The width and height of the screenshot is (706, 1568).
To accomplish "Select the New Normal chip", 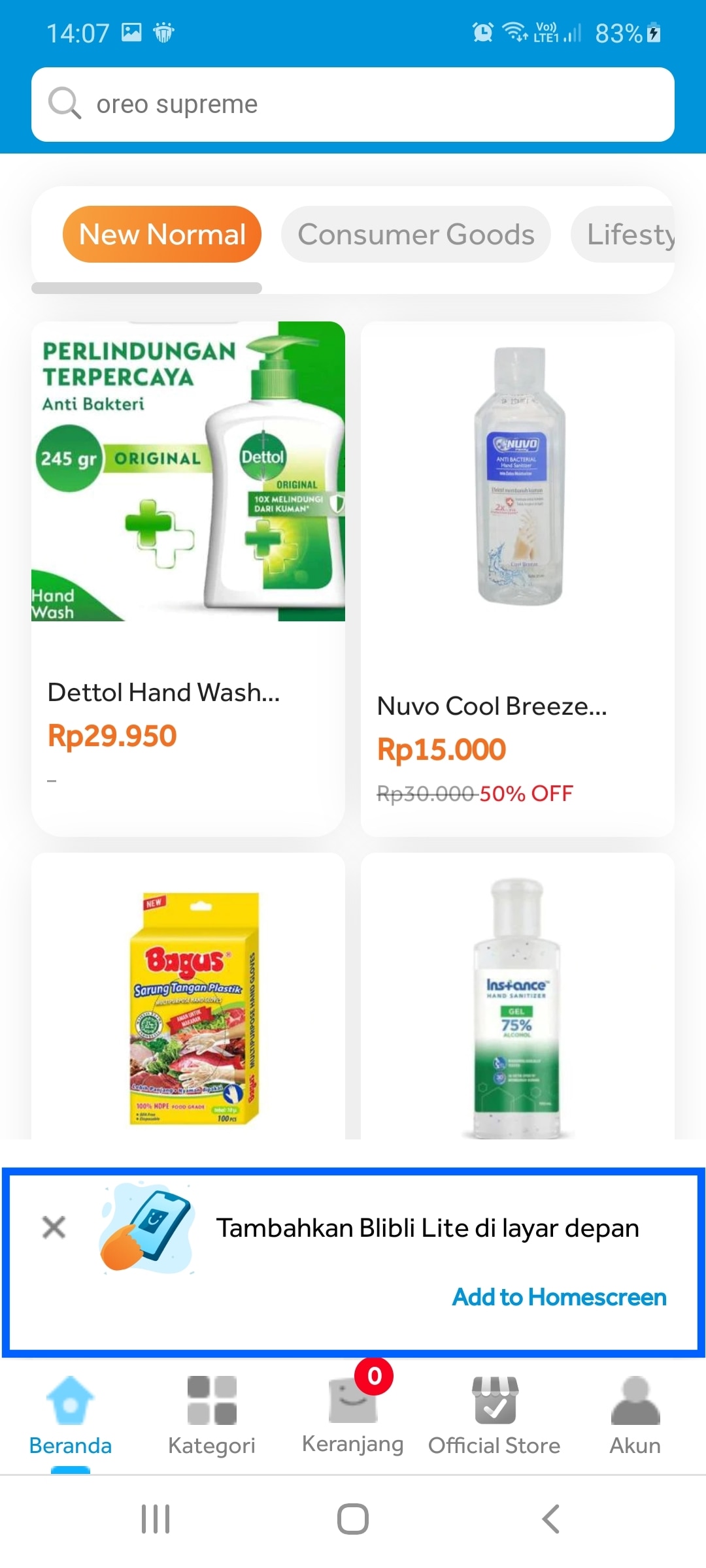I will 162,235.
